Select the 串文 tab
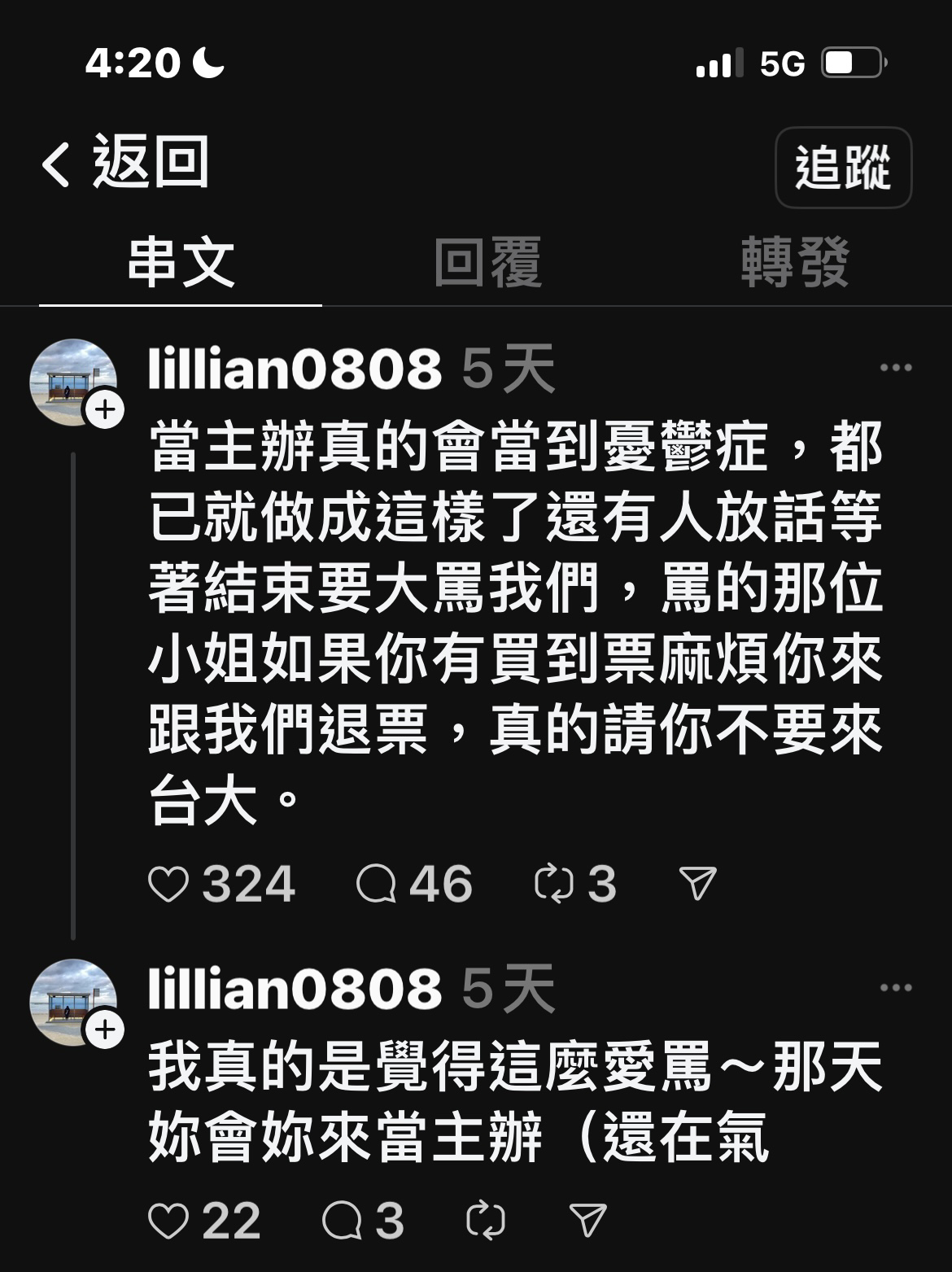 (181, 263)
